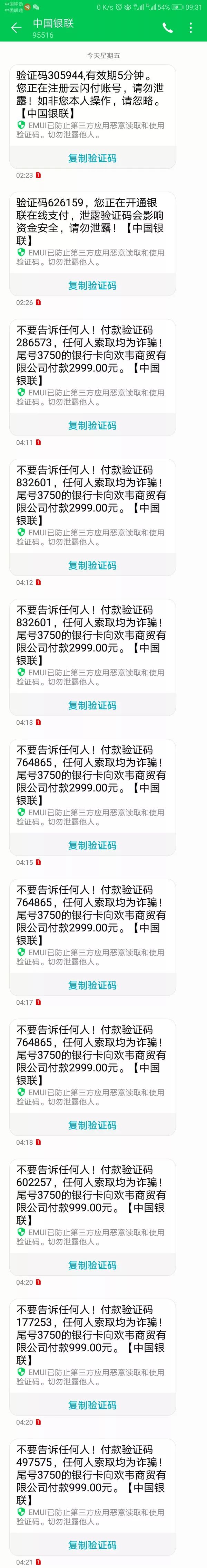Viewport: 207px width, 1568px height.
Task: Copy verification code 626159
Action: (92, 285)
